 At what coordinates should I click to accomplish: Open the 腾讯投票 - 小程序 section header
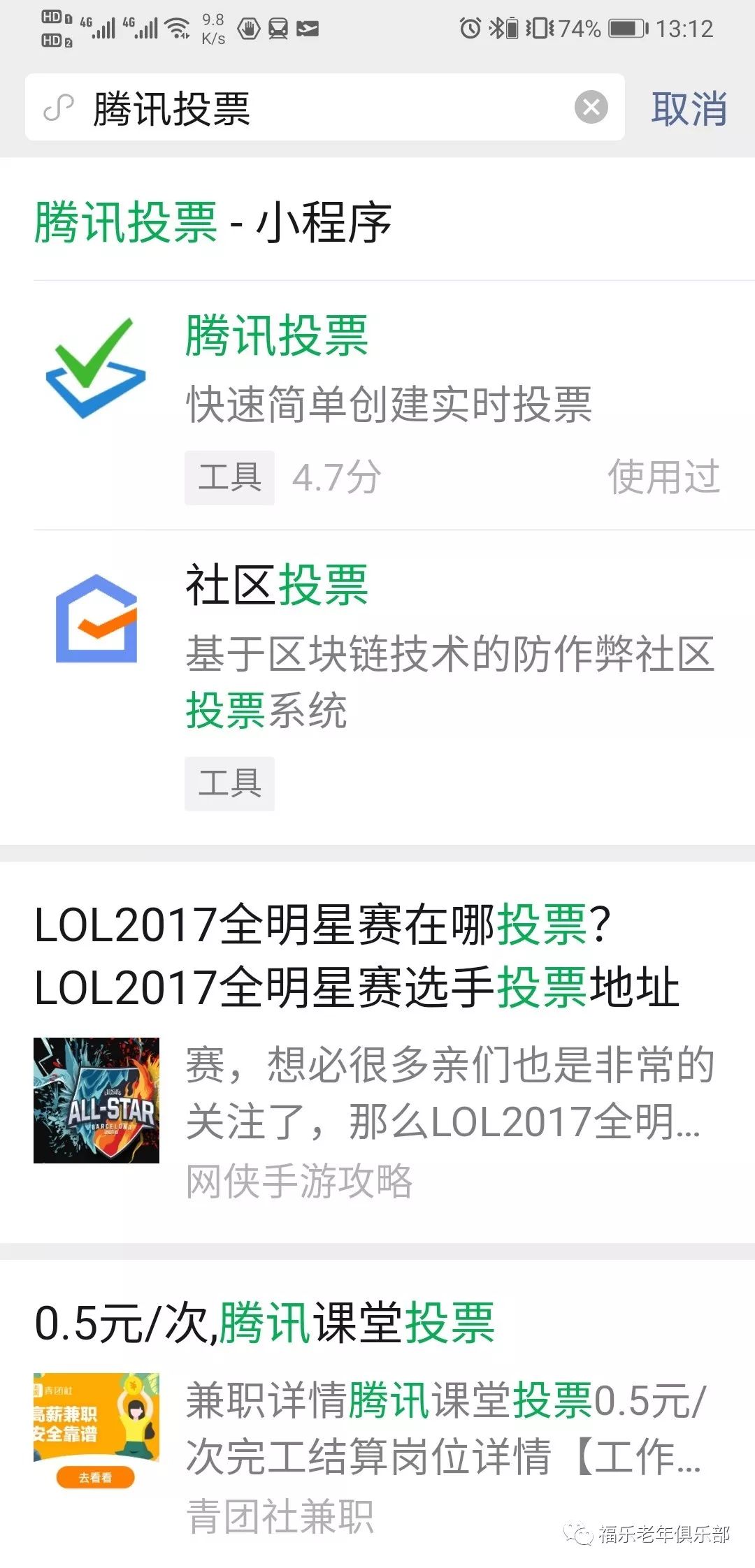coord(213,223)
